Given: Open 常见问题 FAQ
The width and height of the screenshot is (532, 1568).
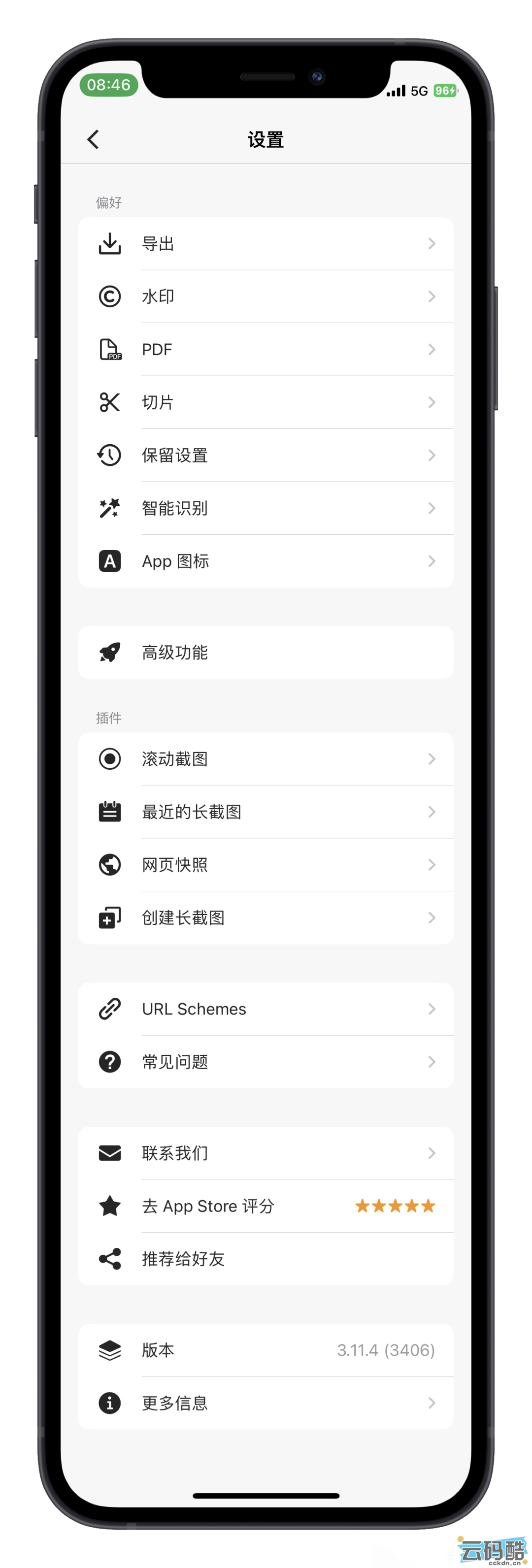Looking at the screenshot, I should point(266,1062).
